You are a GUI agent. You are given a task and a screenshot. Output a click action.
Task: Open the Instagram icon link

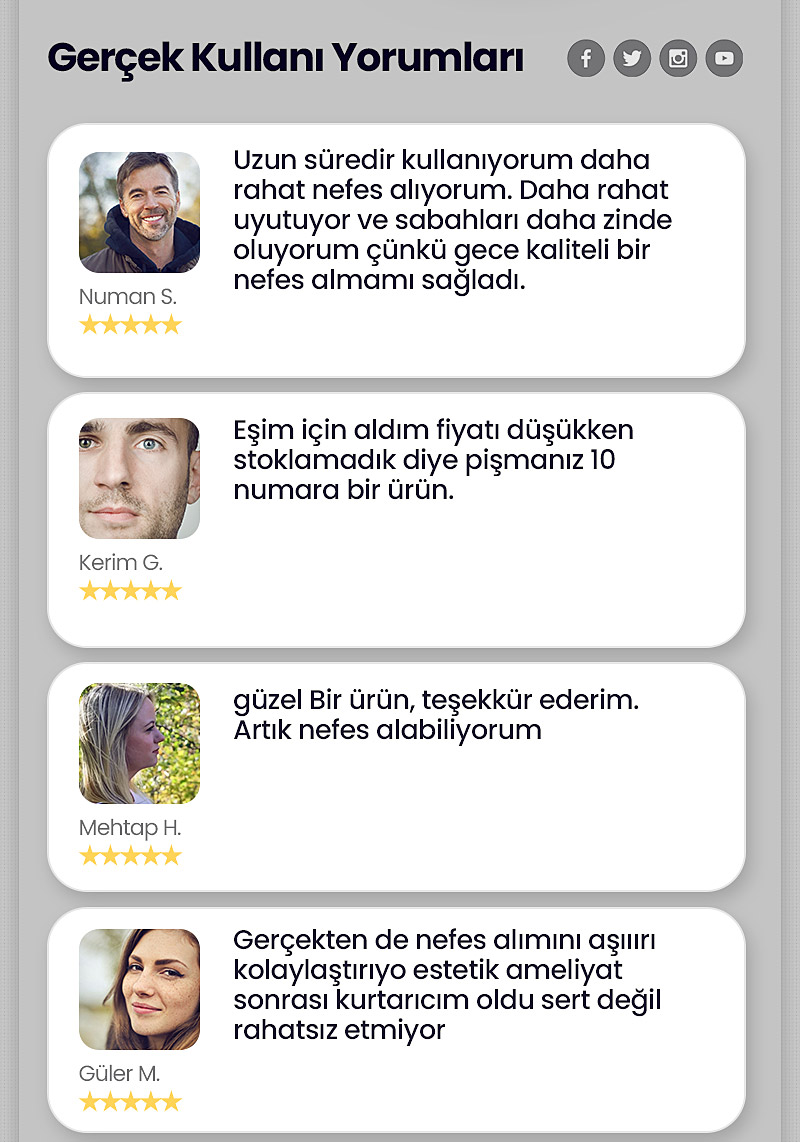(x=678, y=58)
